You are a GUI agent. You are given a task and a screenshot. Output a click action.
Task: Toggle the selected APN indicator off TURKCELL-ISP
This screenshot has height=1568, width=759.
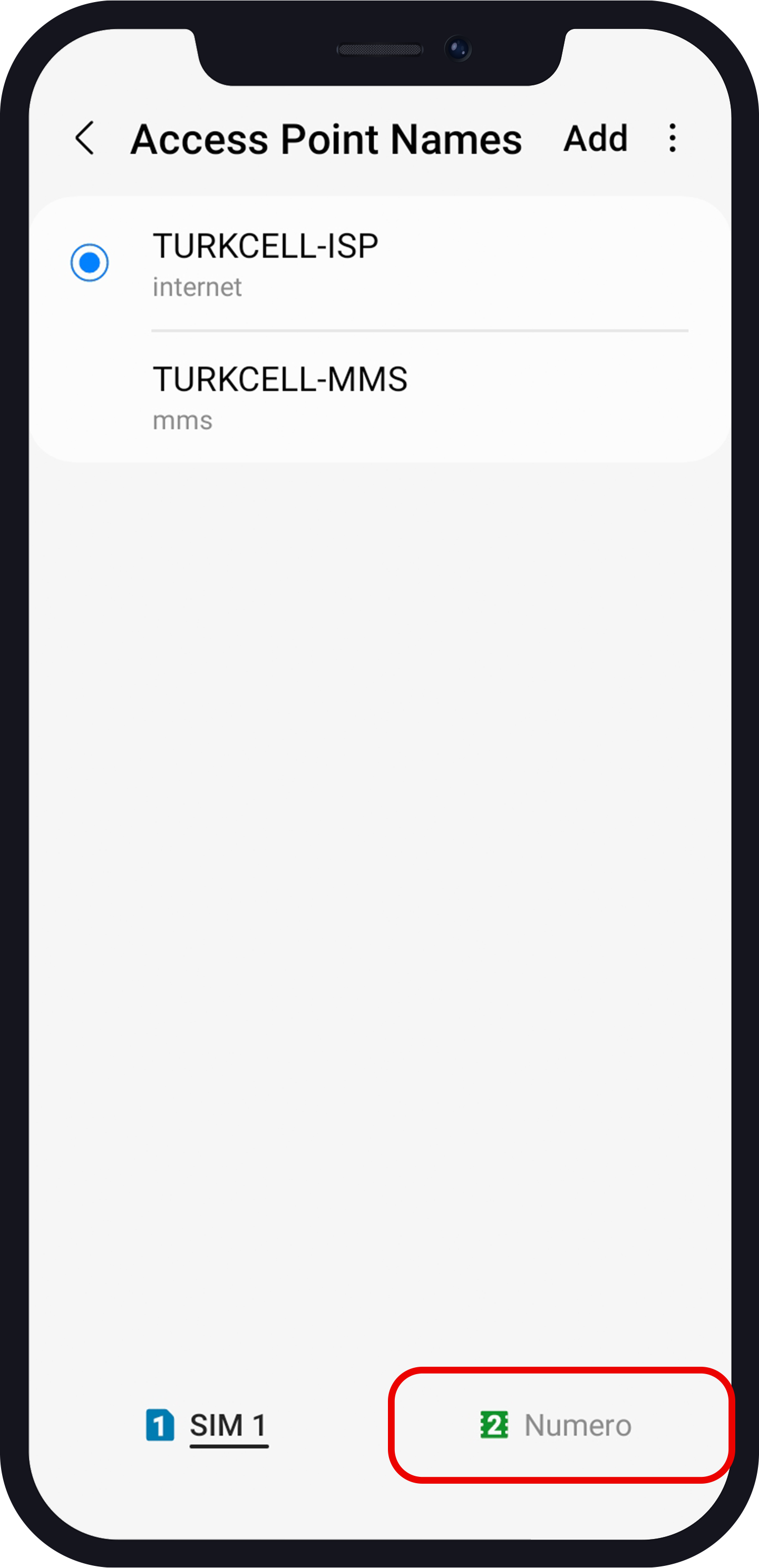click(89, 262)
